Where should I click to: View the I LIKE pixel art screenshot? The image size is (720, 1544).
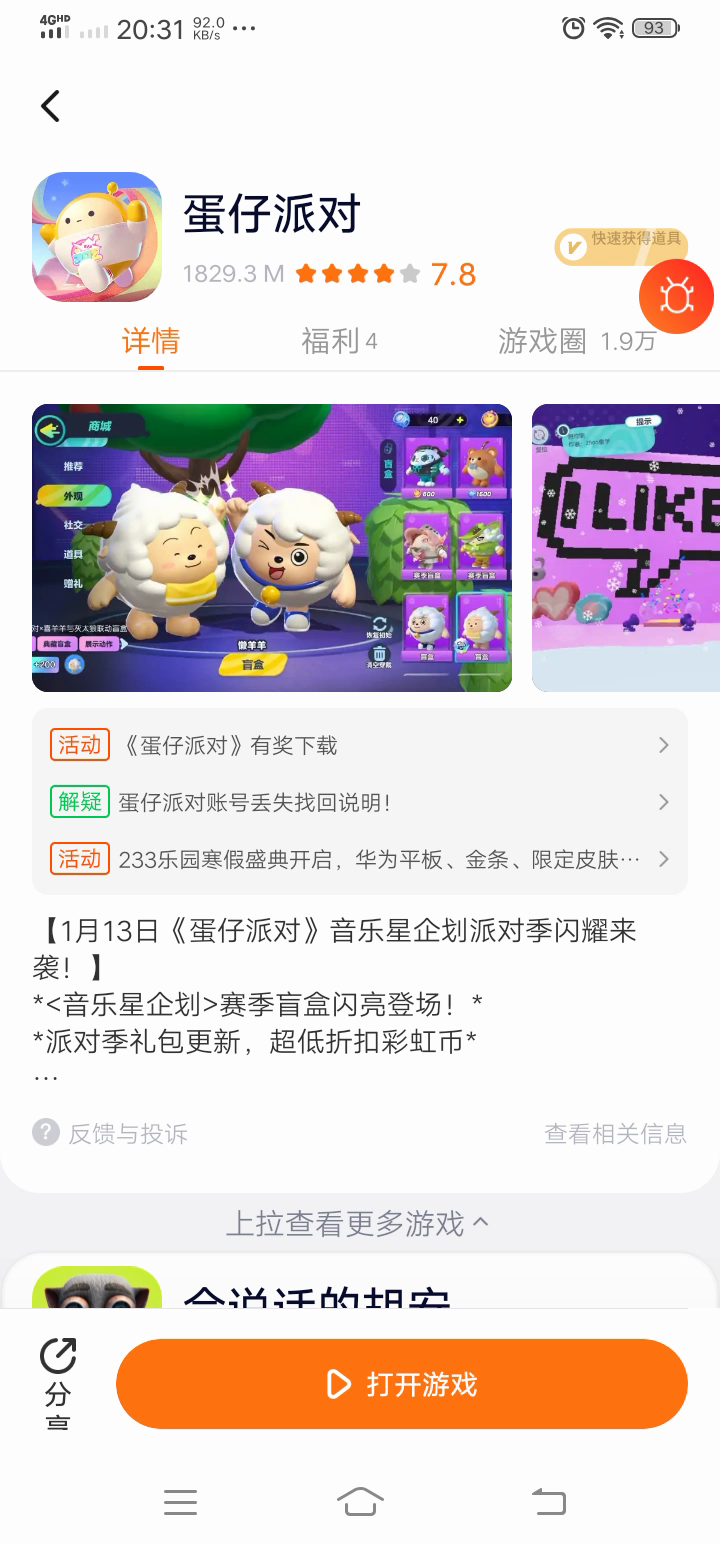point(626,547)
